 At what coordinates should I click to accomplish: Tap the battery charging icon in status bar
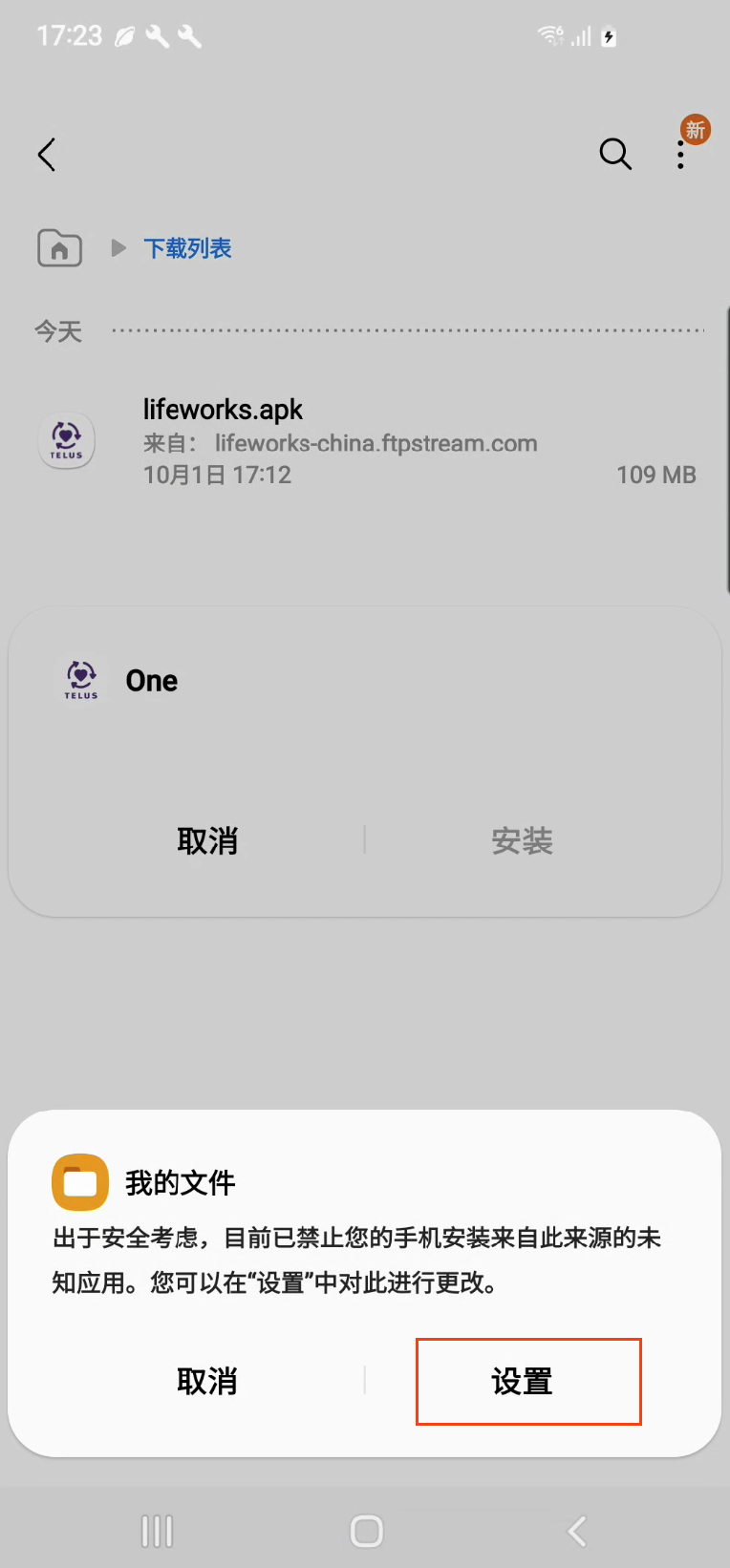609,35
